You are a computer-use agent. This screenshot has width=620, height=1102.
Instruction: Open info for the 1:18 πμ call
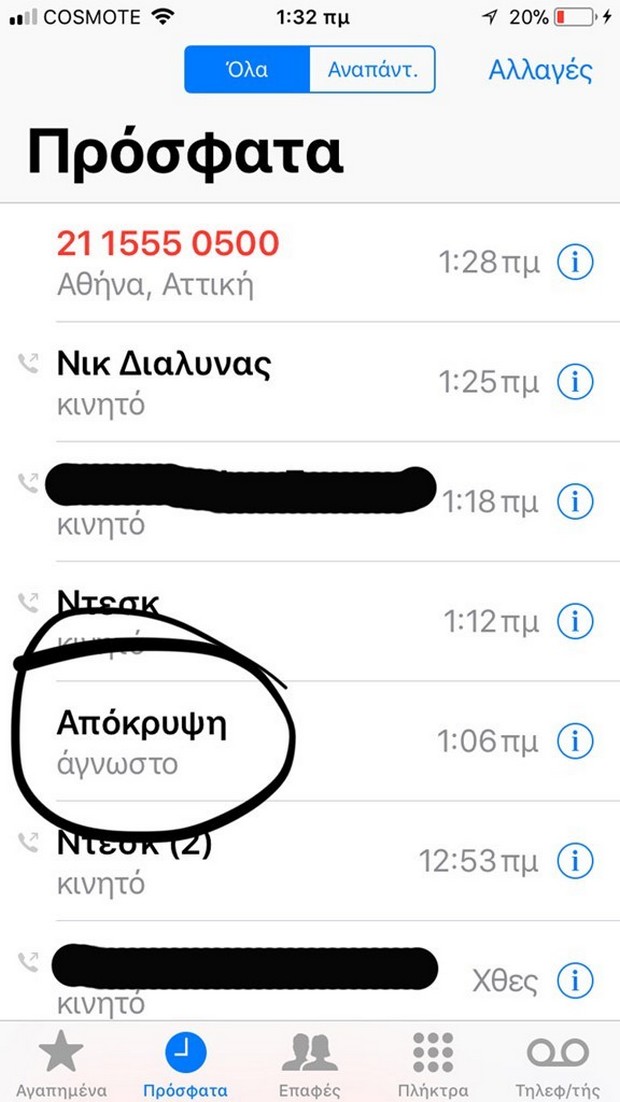(x=575, y=502)
